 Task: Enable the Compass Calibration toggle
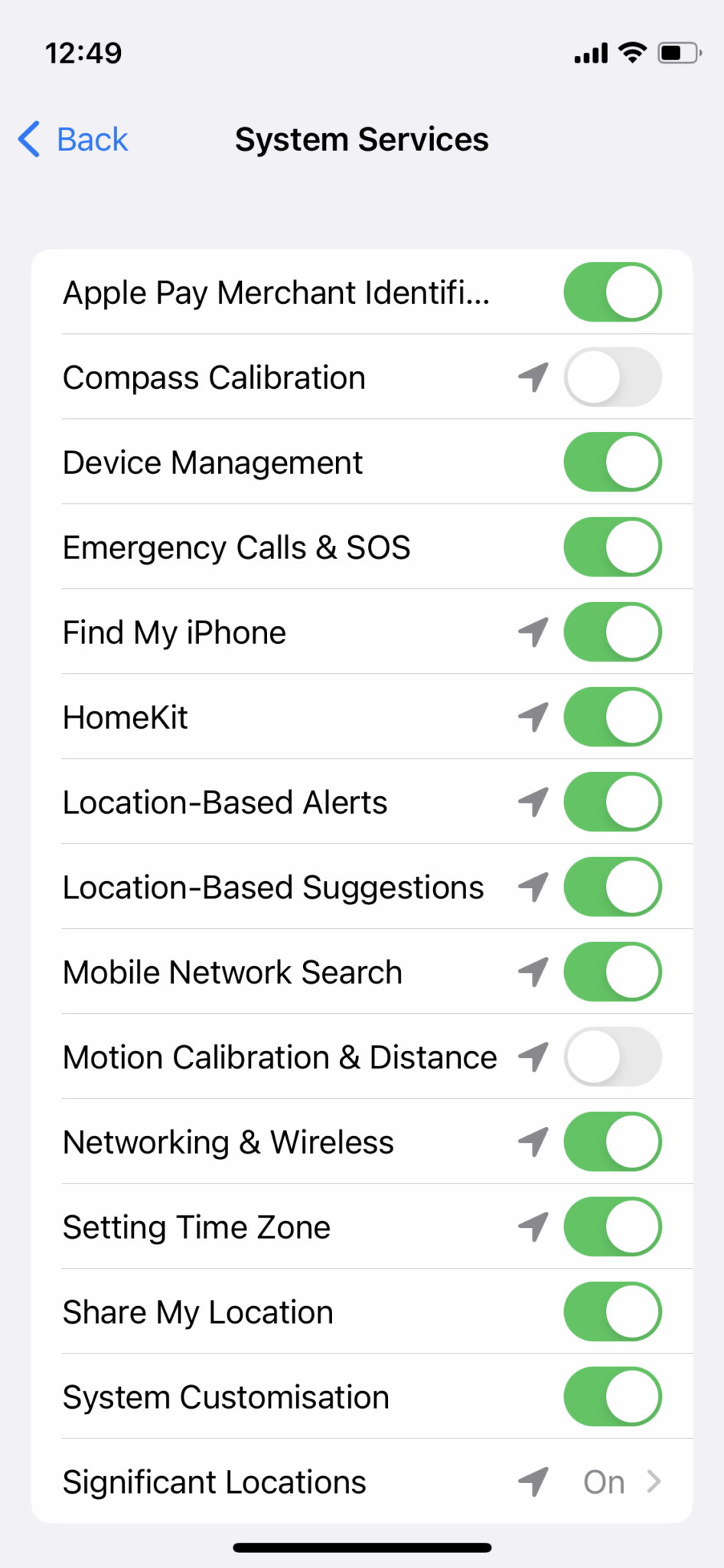pyautogui.click(x=612, y=377)
